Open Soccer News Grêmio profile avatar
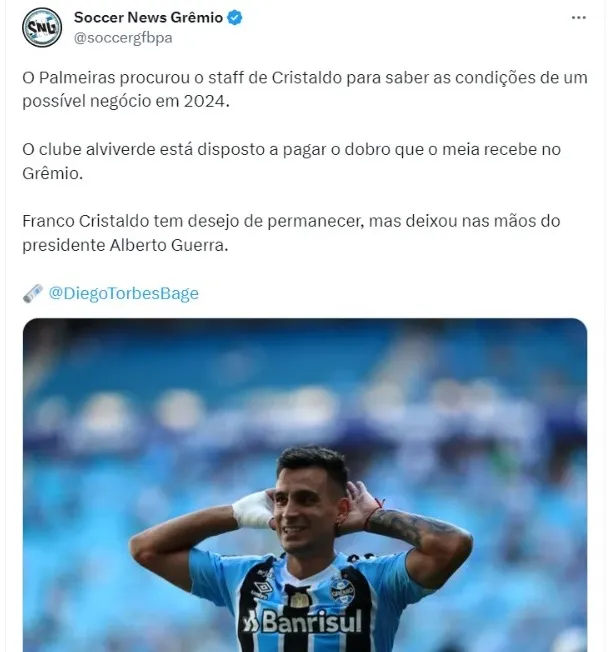The width and height of the screenshot is (614, 652). 42,27
